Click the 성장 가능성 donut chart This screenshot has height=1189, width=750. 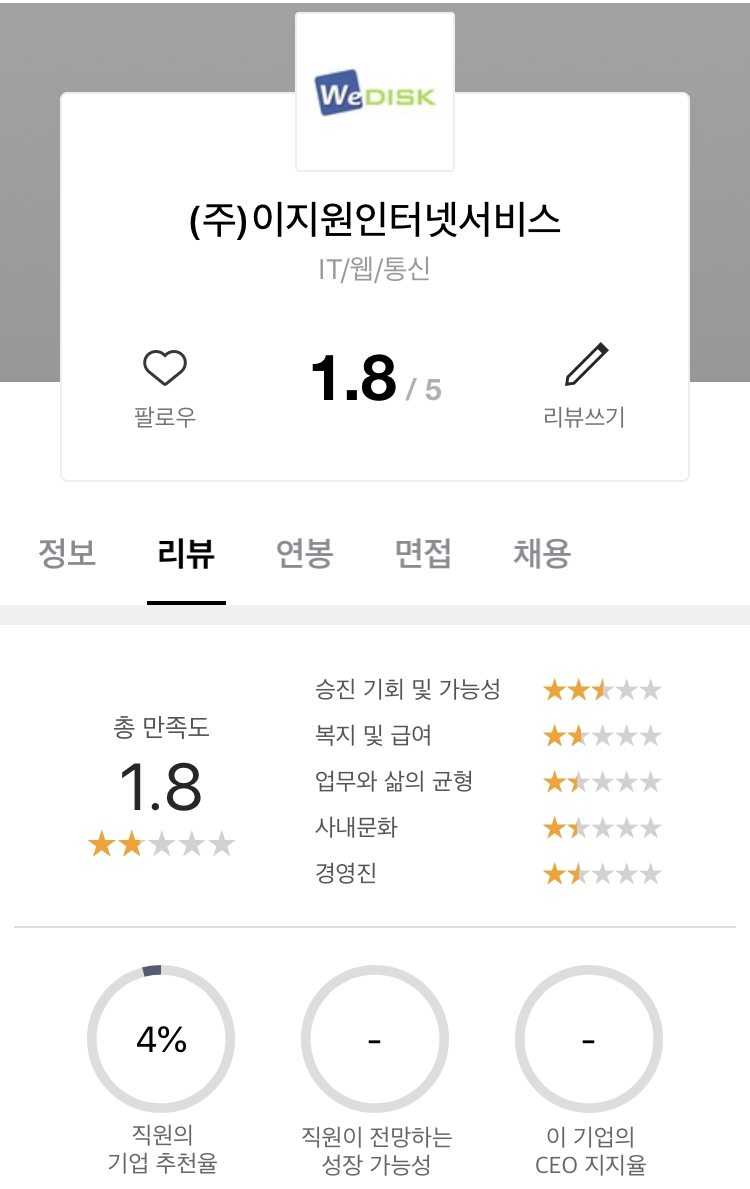[x=375, y=1038]
